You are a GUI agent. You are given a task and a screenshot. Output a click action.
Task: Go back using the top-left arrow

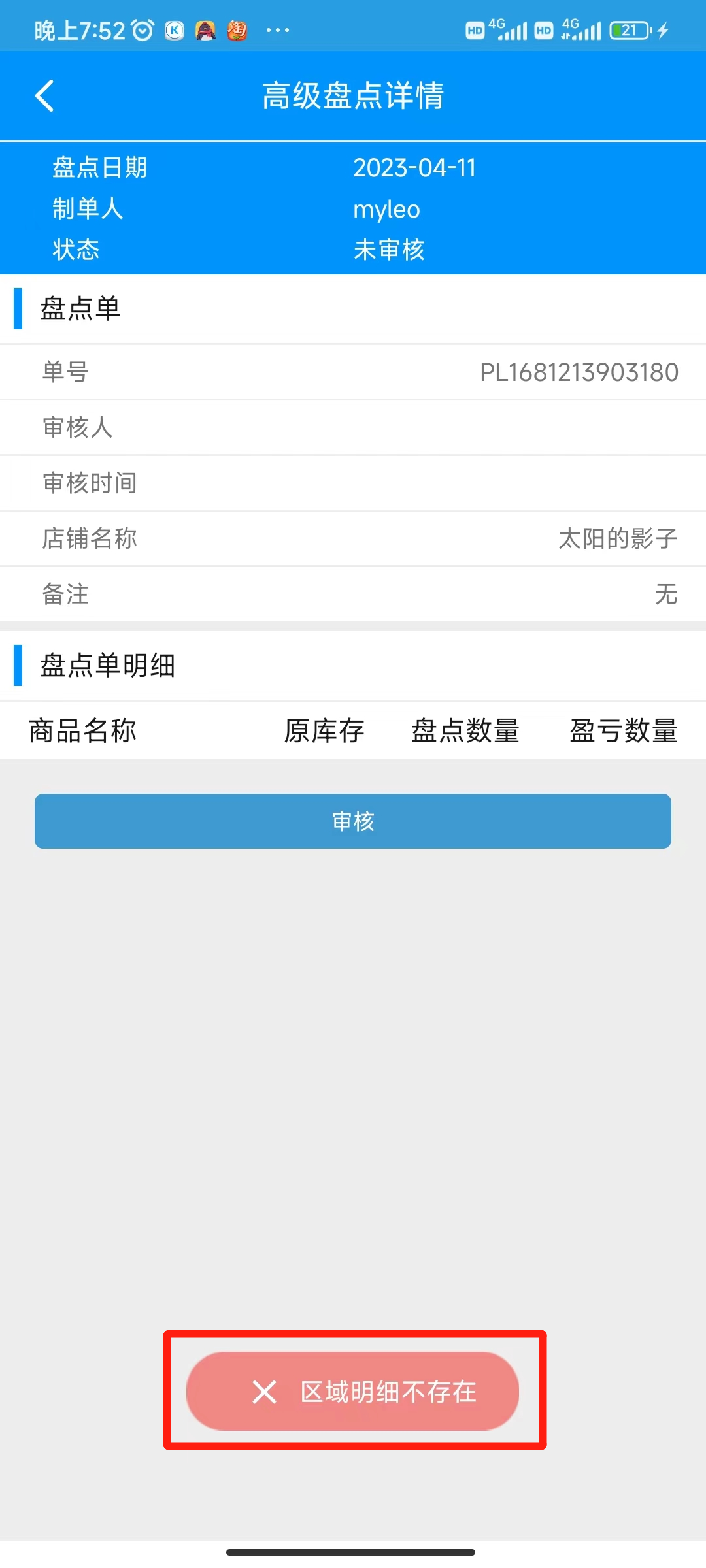[44, 96]
